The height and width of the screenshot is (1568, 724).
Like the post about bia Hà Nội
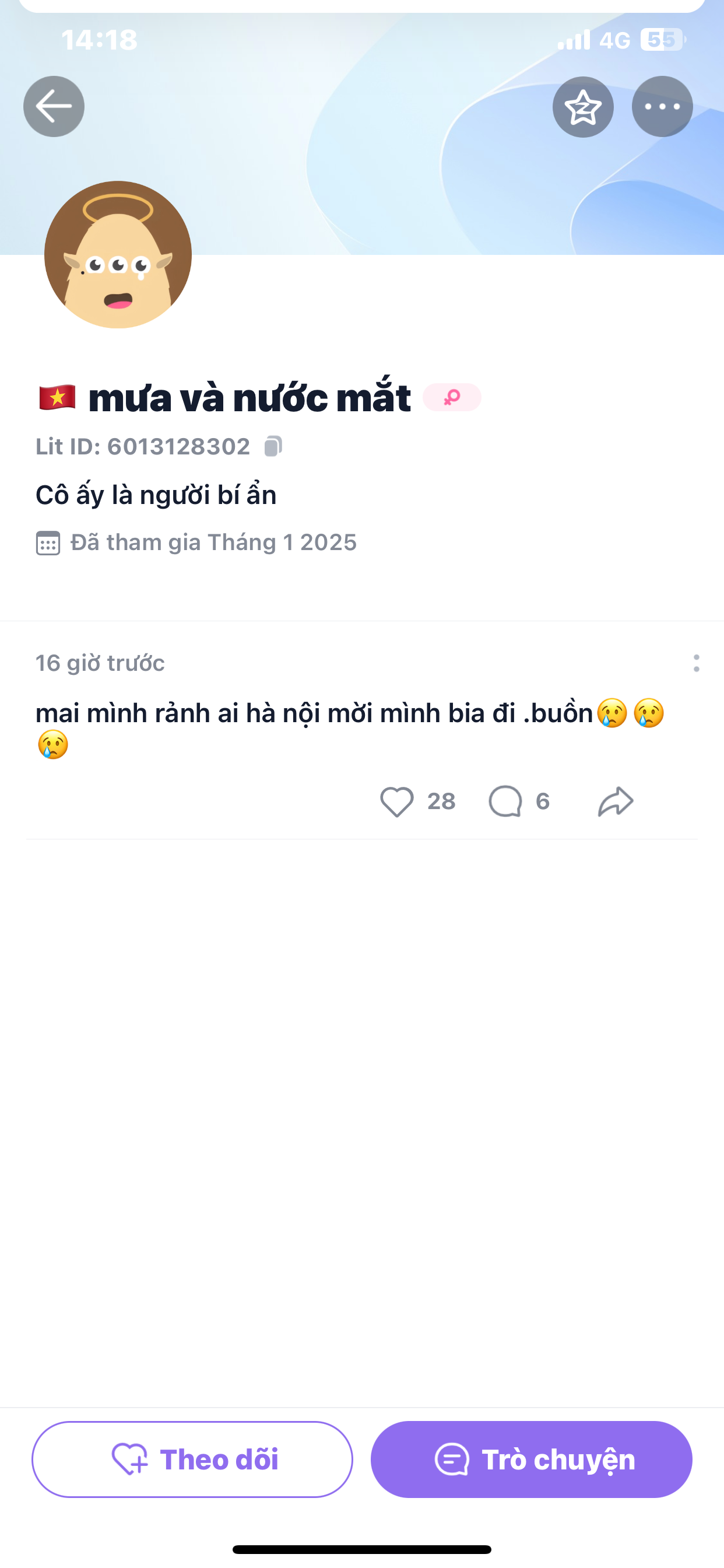[396, 801]
